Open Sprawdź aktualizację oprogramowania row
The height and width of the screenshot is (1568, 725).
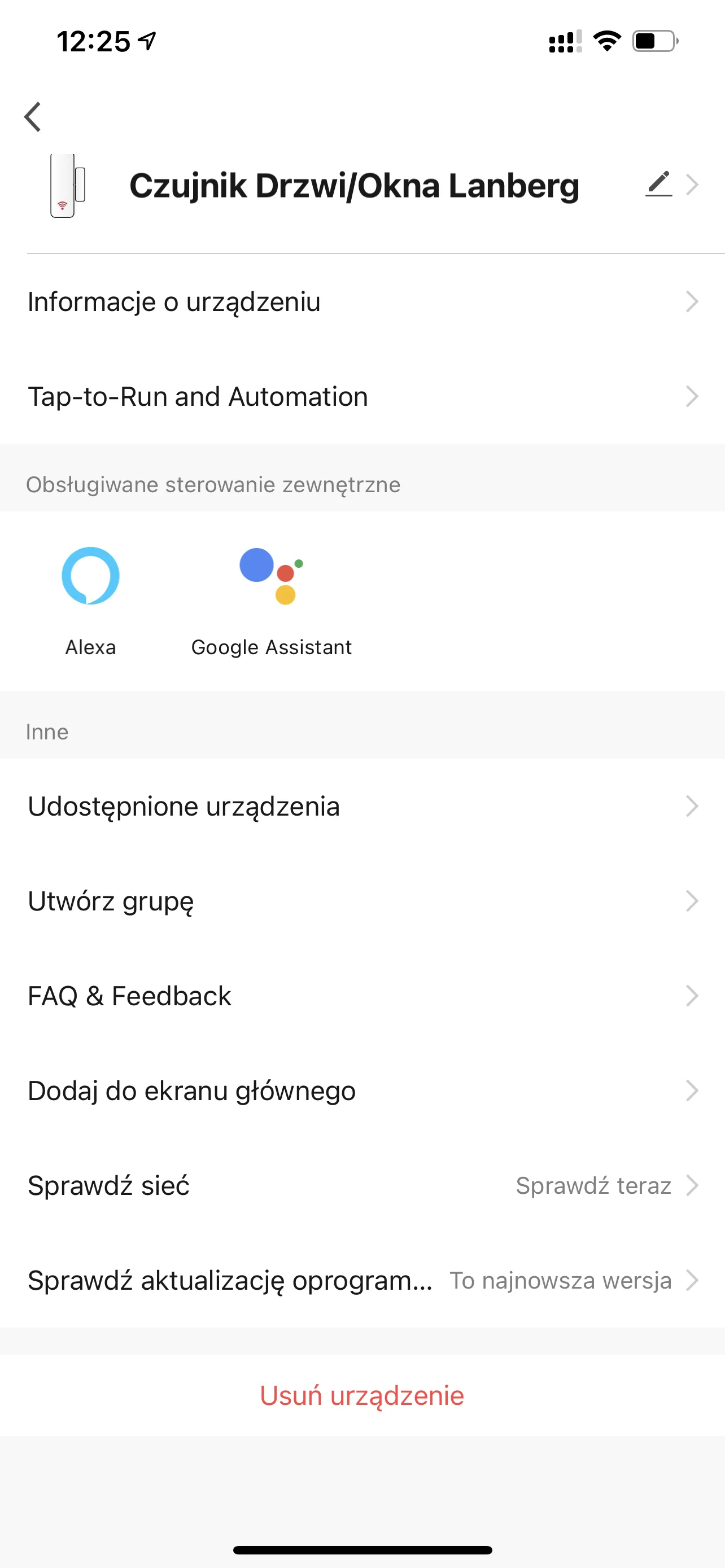tap(362, 1281)
